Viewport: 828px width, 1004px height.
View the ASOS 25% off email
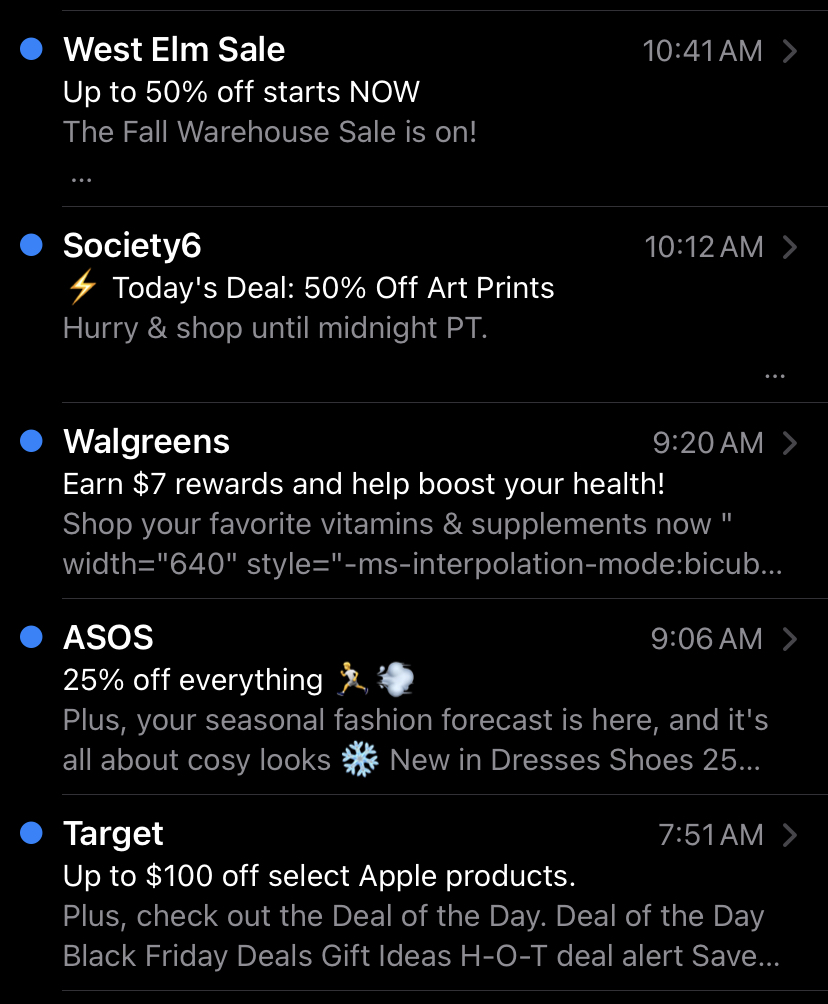point(400,680)
